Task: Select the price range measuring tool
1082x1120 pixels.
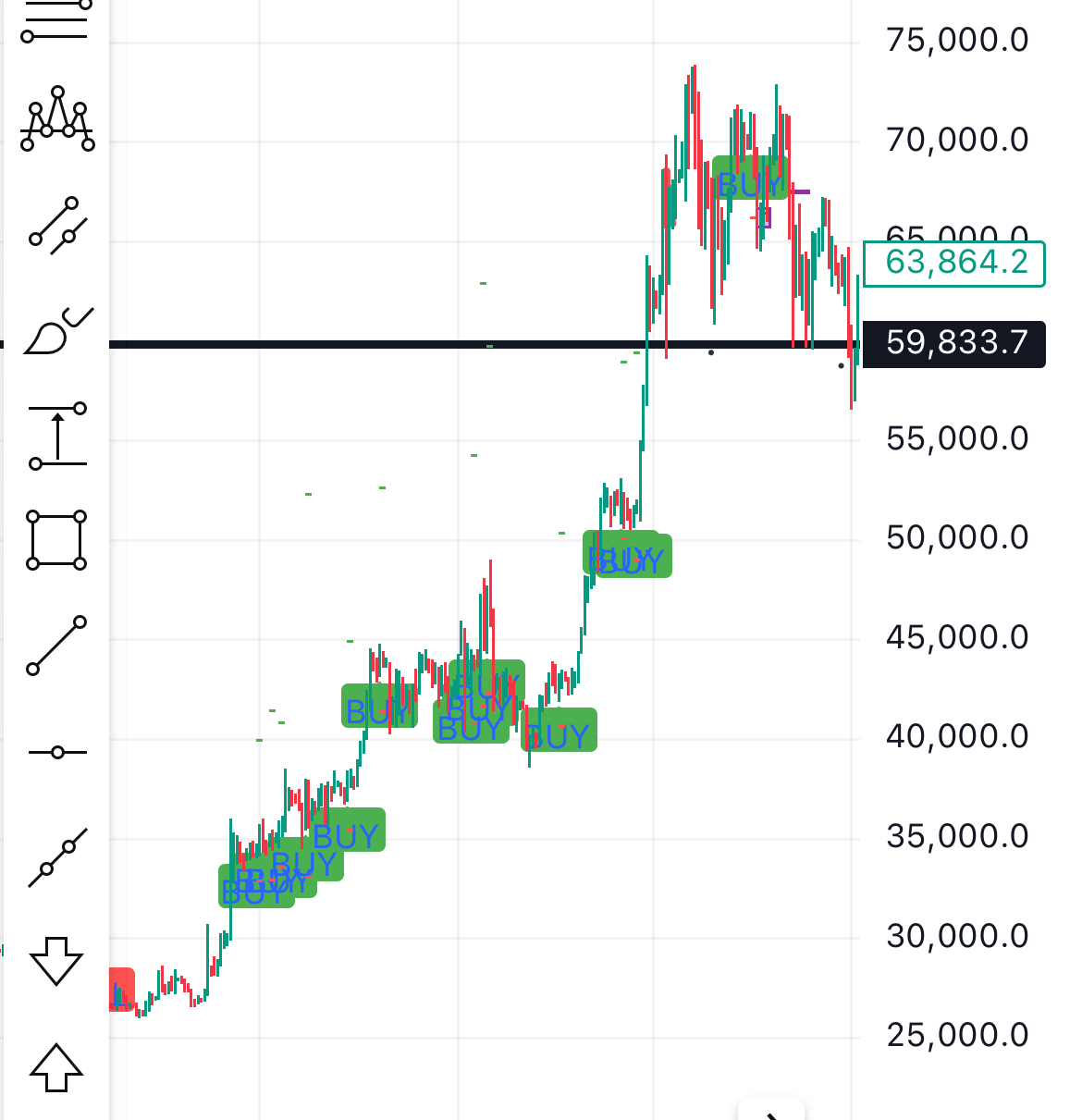Action: click(x=57, y=436)
